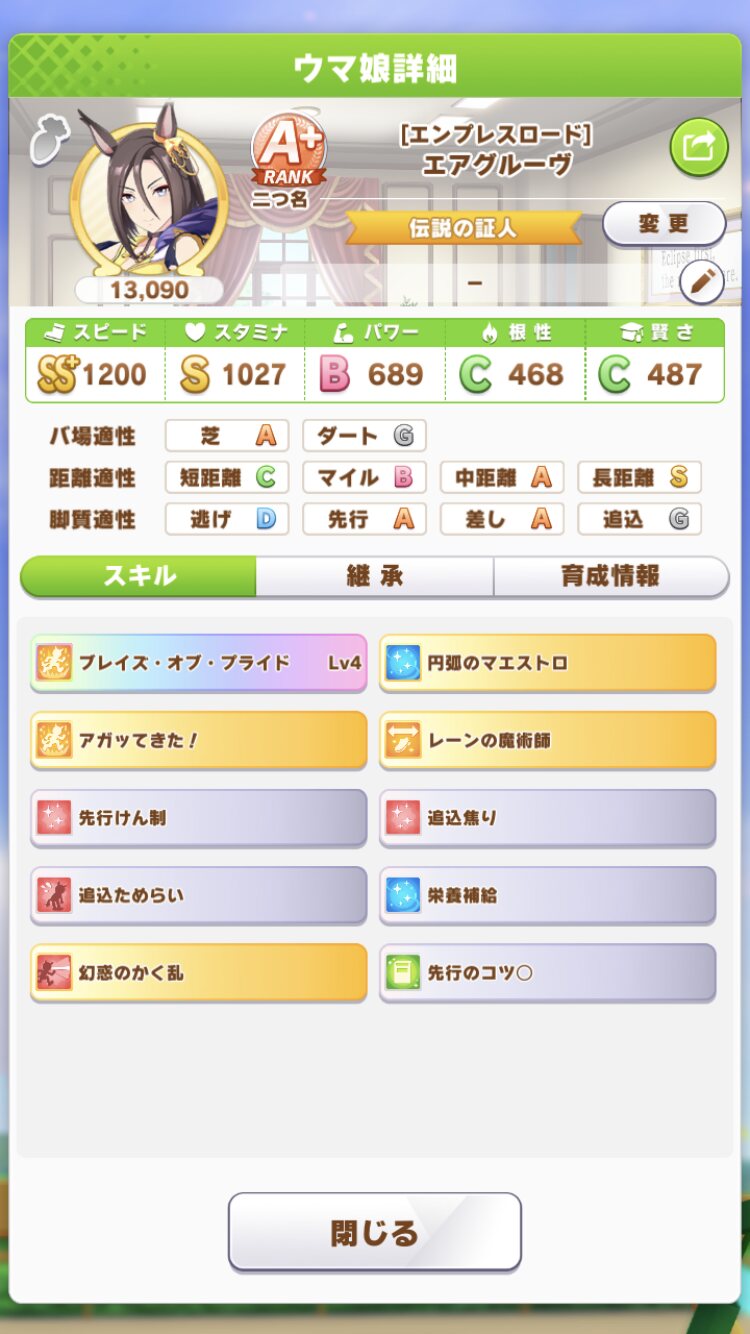Screen dimensions: 750x1334
Task: Tap the 変更 title change button
Action: coord(664,223)
